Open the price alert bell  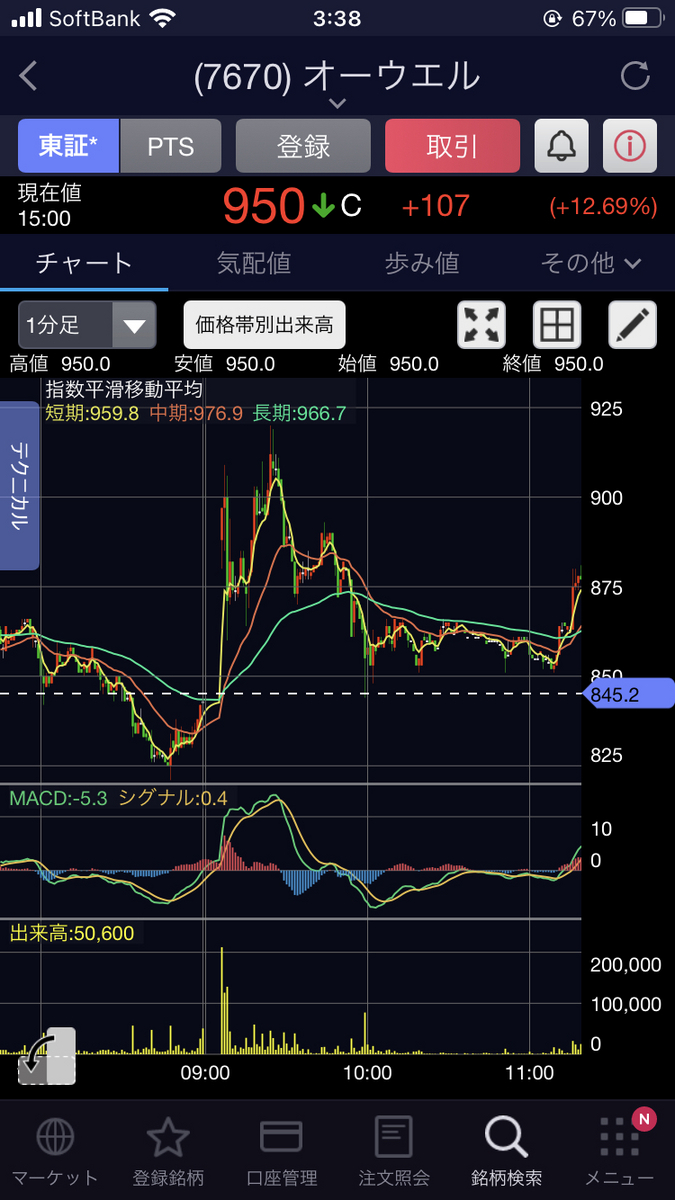562,146
